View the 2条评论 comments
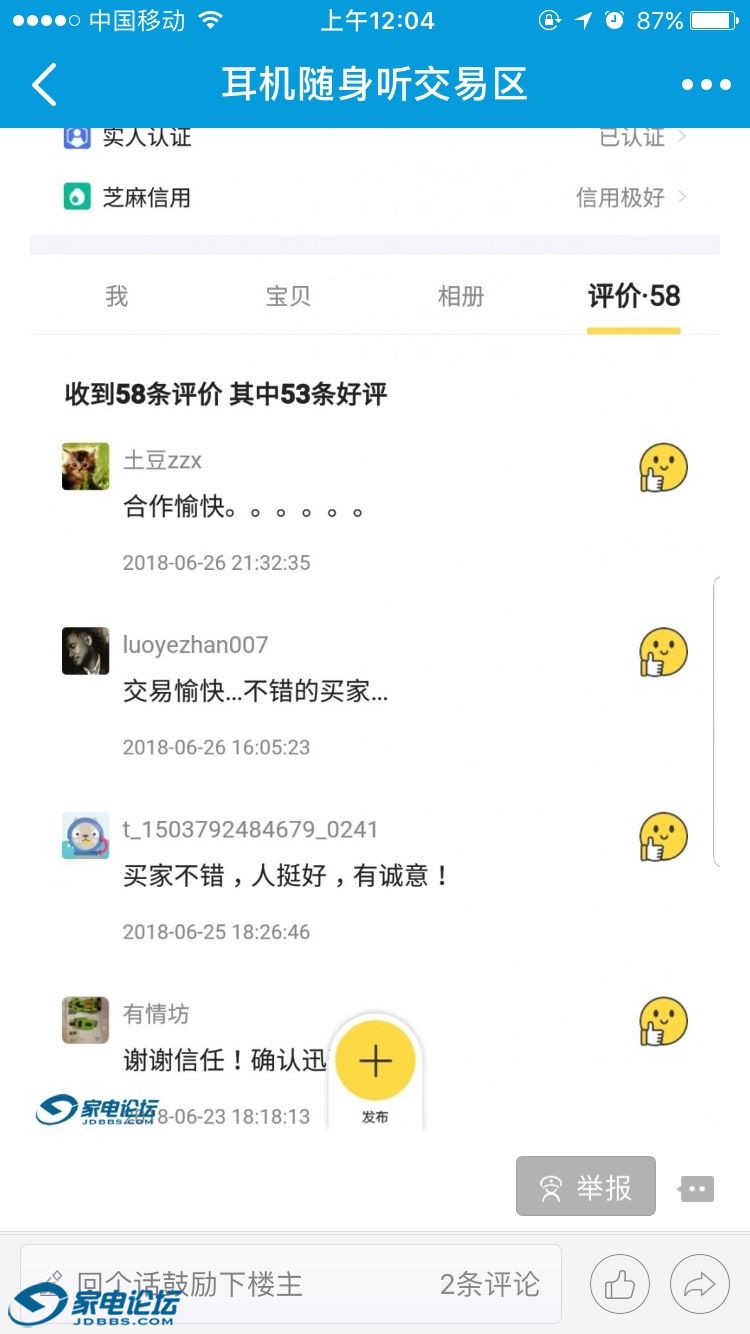This screenshot has height=1334, width=750. [489, 1284]
